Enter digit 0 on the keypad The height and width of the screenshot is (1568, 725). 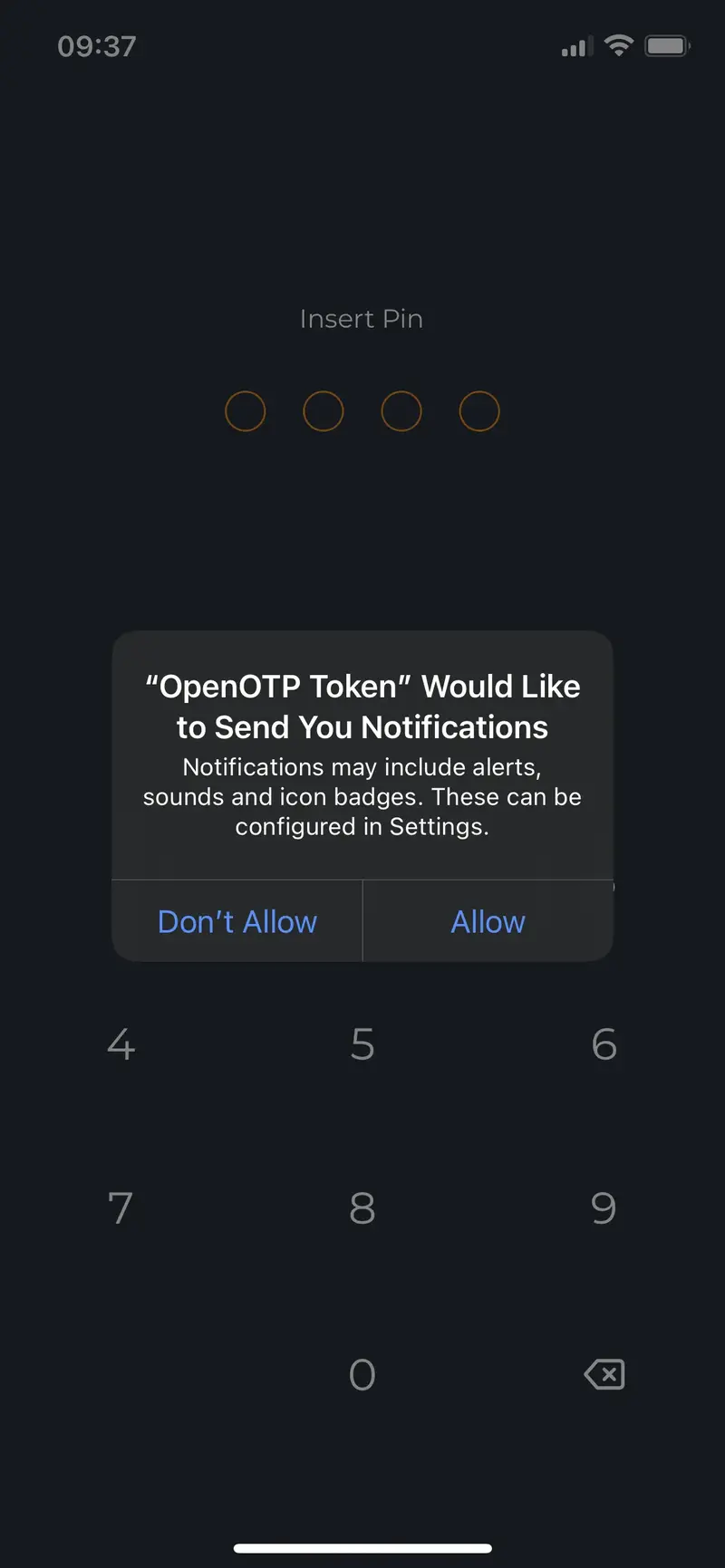362,1374
